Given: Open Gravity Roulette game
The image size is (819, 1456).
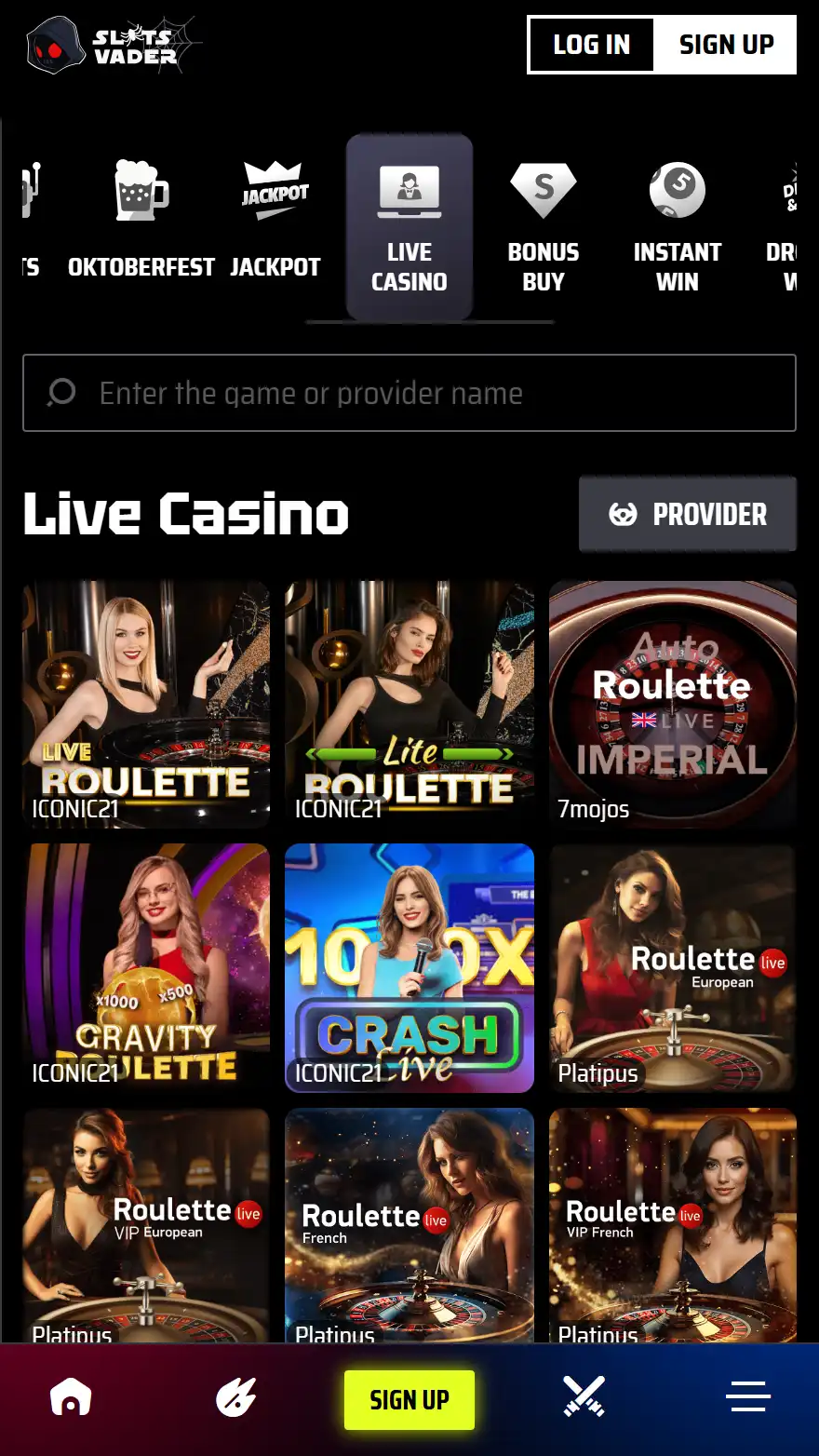Looking at the screenshot, I should click(146, 967).
